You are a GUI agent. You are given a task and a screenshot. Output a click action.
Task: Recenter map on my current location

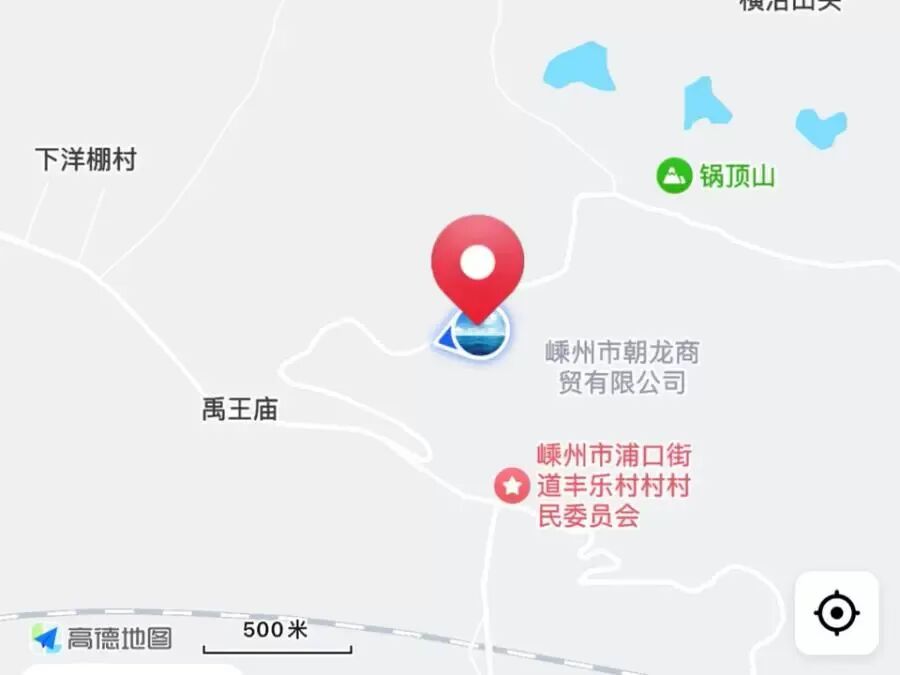(837, 613)
